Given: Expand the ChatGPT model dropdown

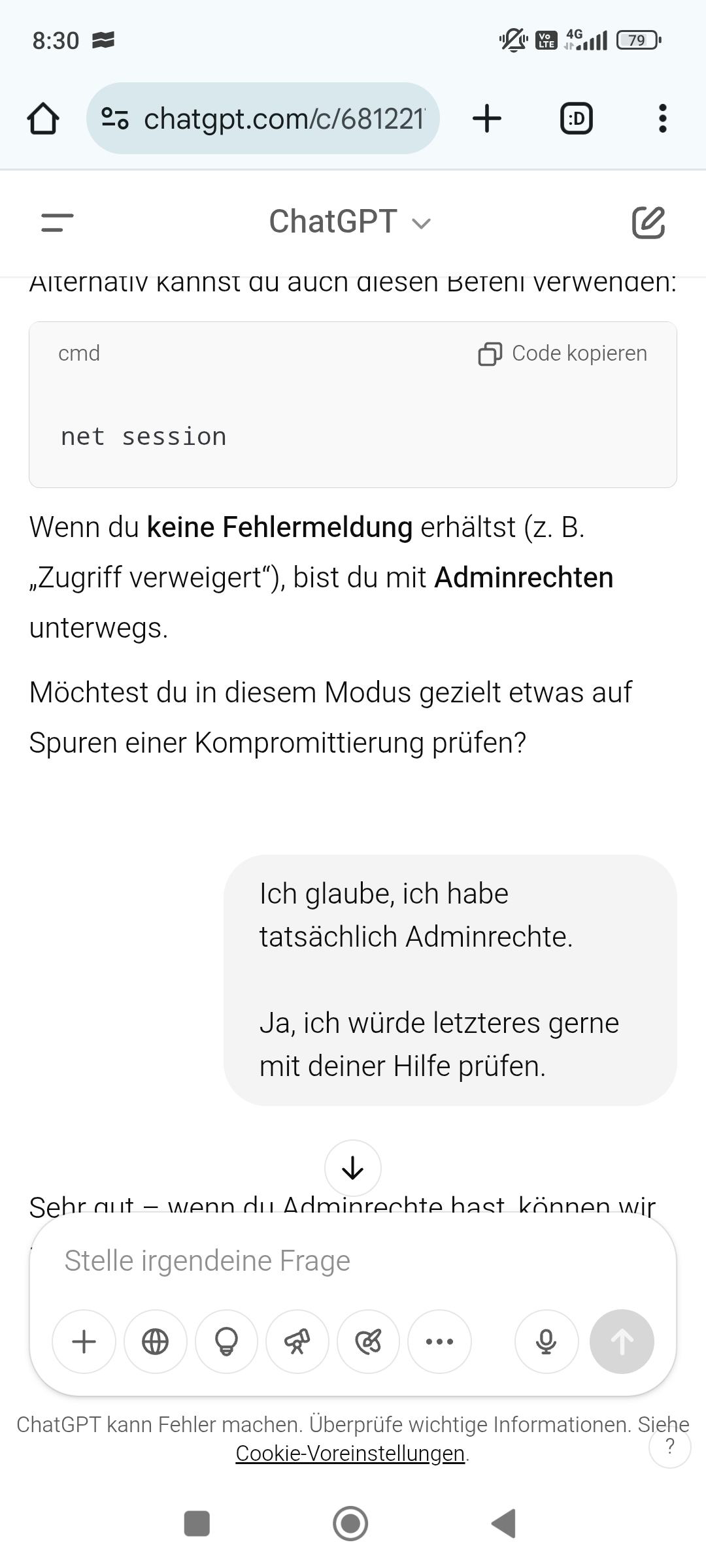Looking at the screenshot, I should pyautogui.click(x=350, y=222).
